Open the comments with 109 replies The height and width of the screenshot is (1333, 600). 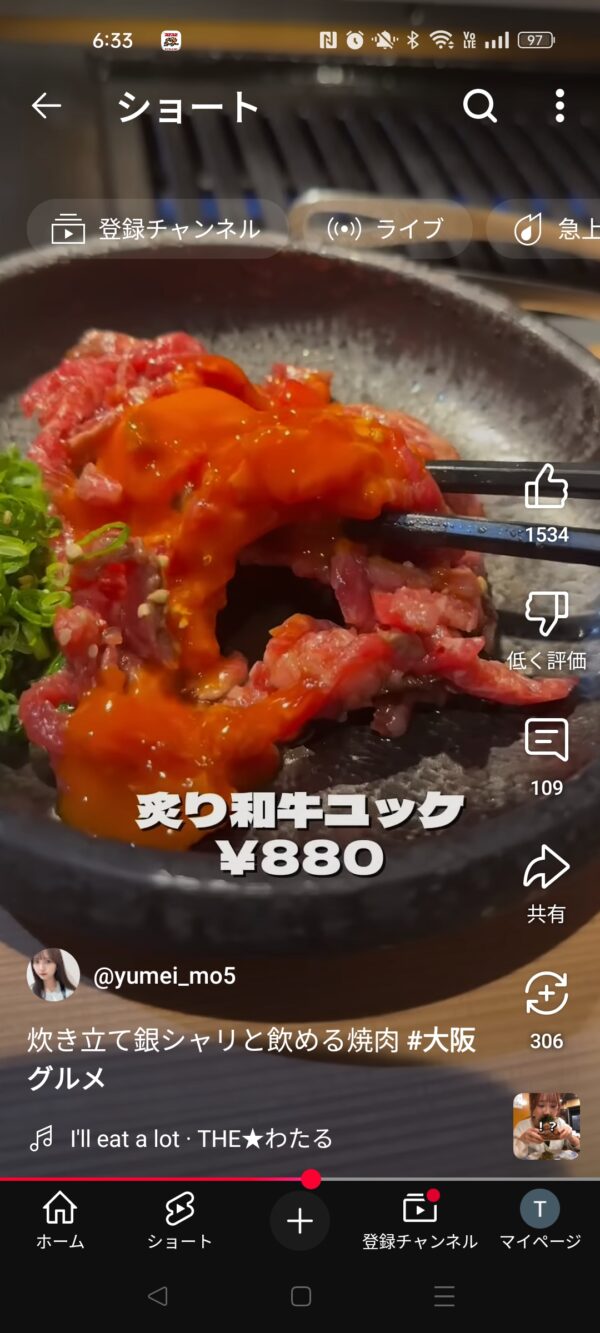[546, 741]
